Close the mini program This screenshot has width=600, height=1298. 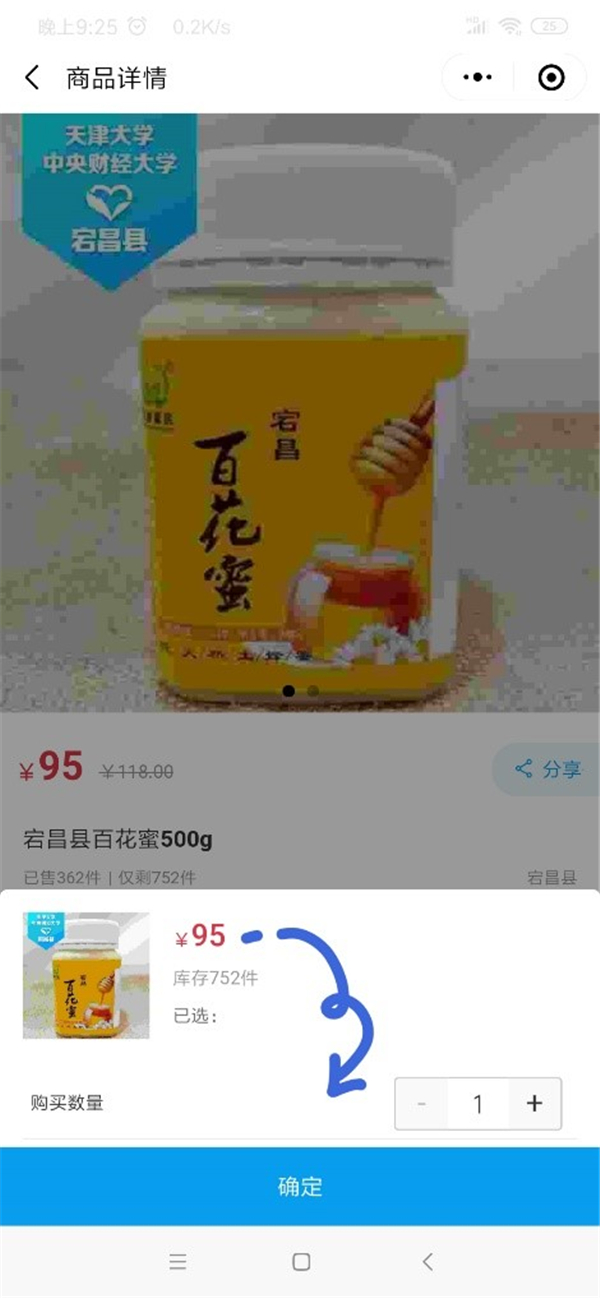pos(551,78)
